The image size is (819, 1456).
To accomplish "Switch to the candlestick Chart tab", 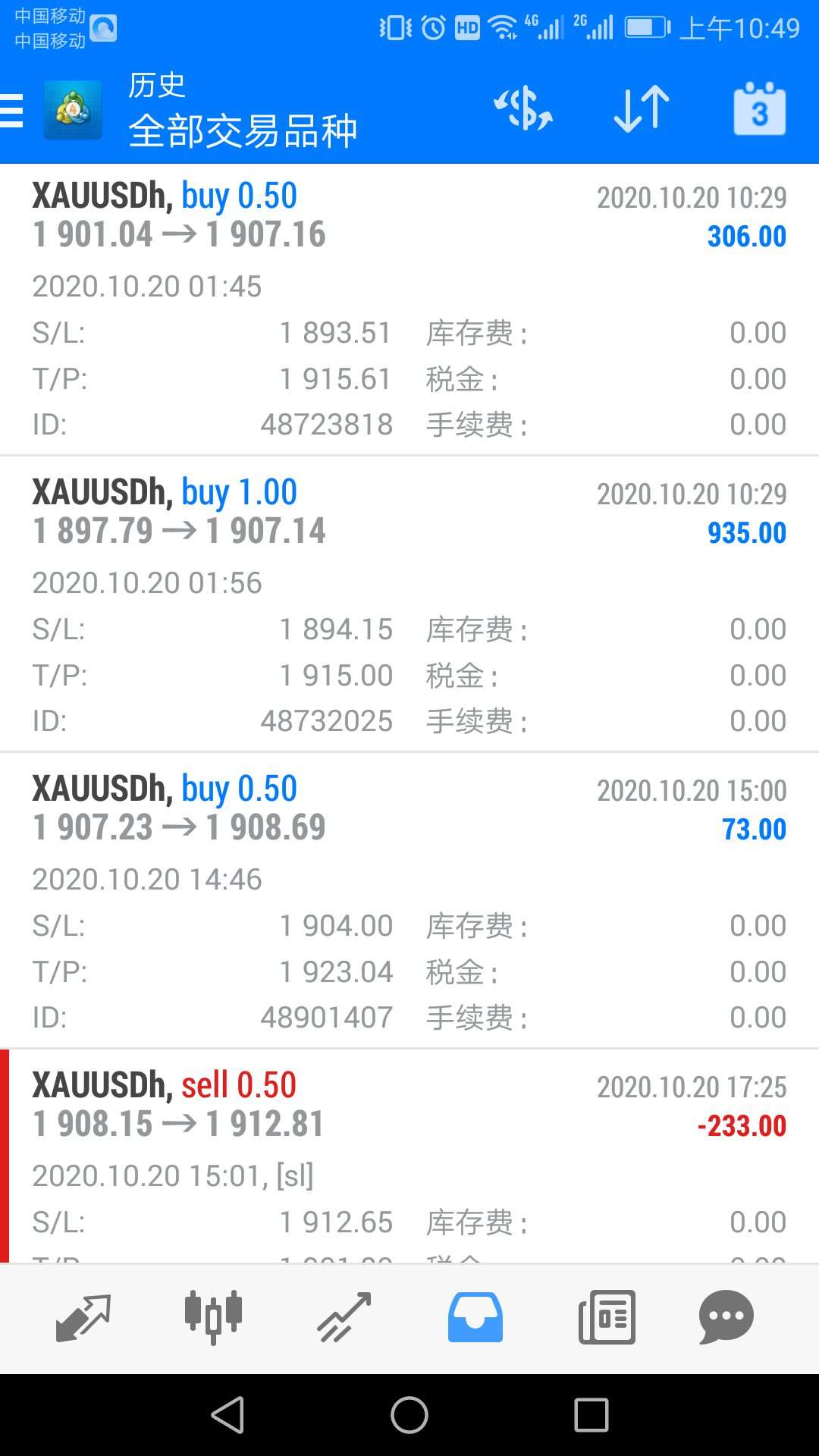I will (213, 1318).
